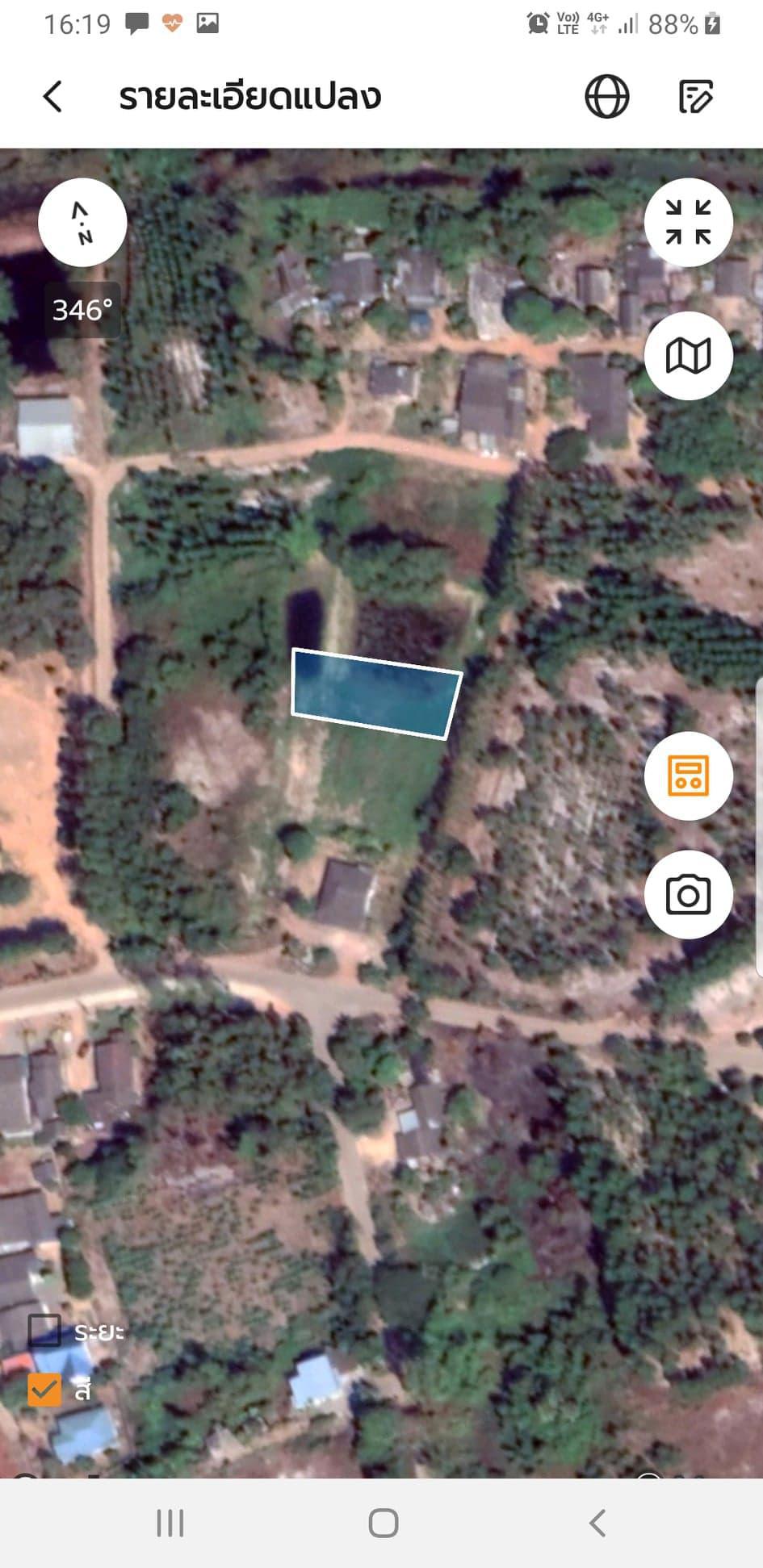
Task: Change the map layer type
Action: (689, 356)
